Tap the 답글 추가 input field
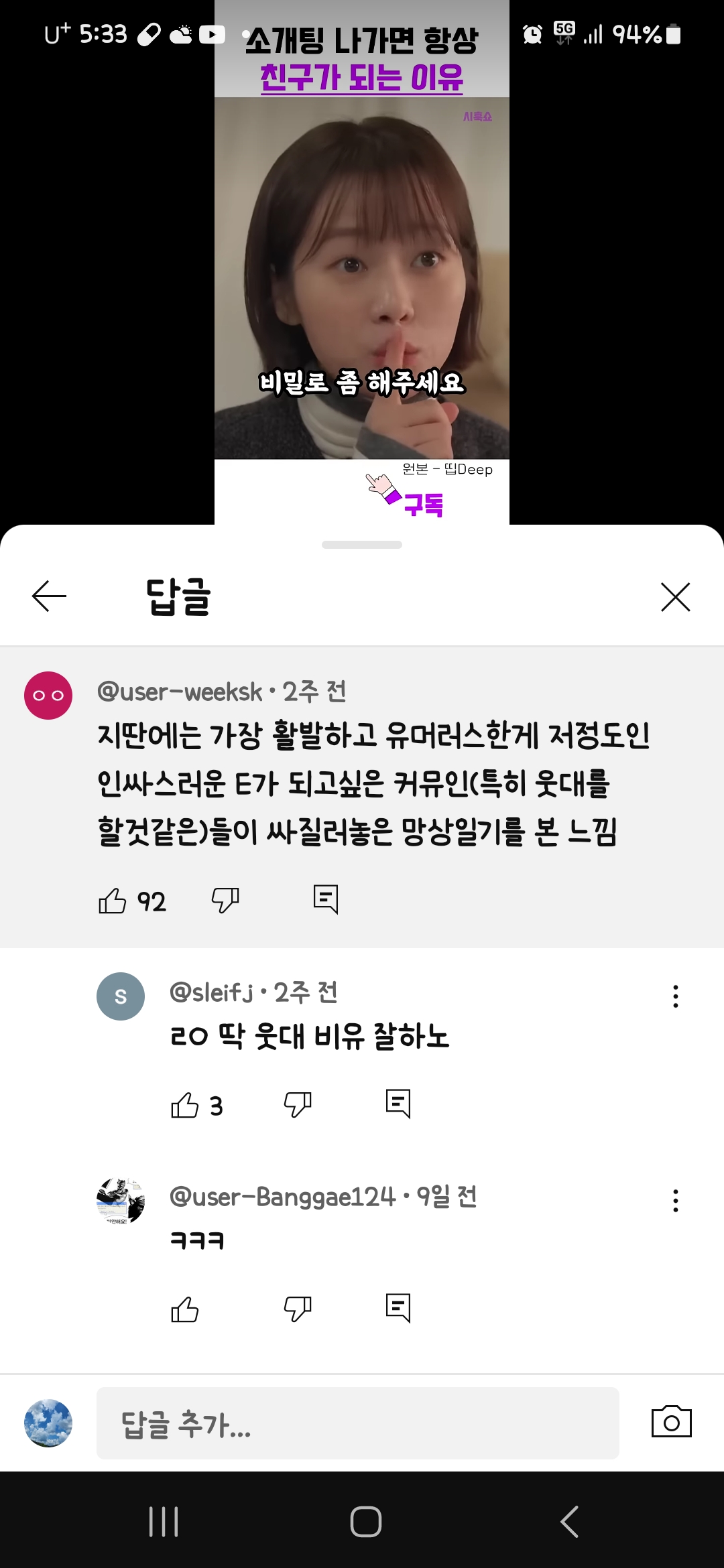Screen dimensions: 724x1568 [x=358, y=1423]
